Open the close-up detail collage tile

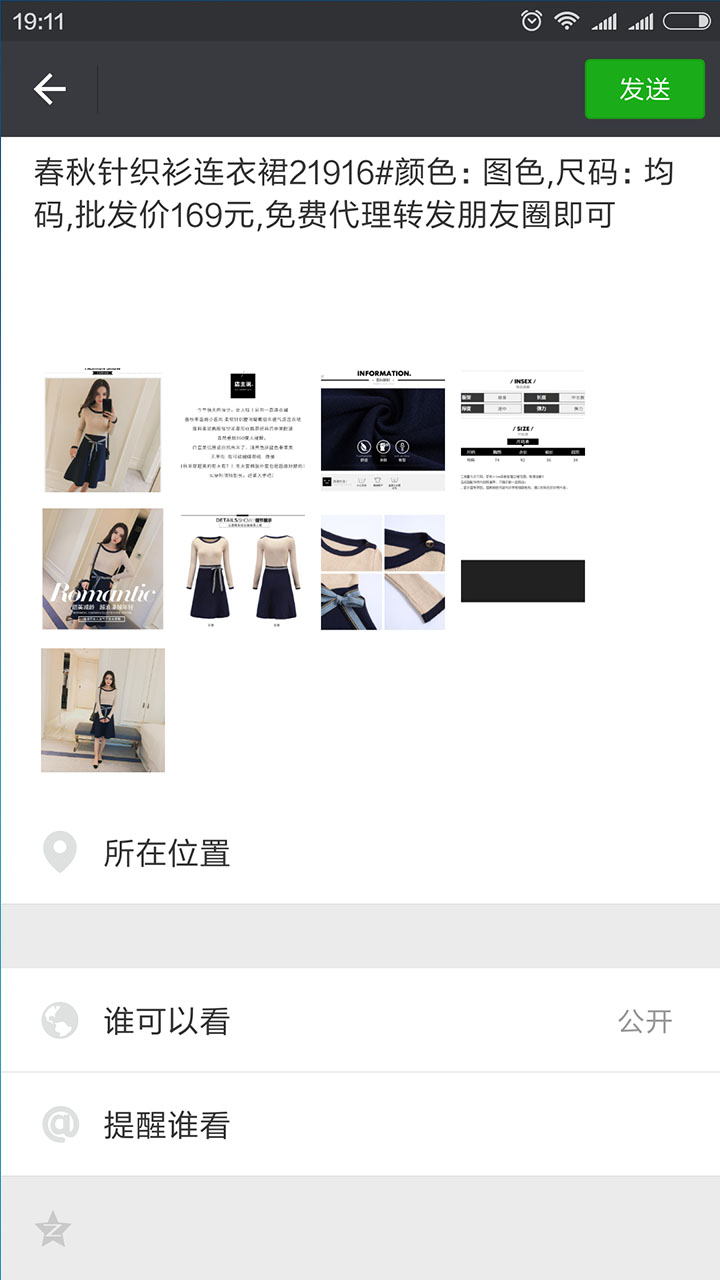point(382,571)
